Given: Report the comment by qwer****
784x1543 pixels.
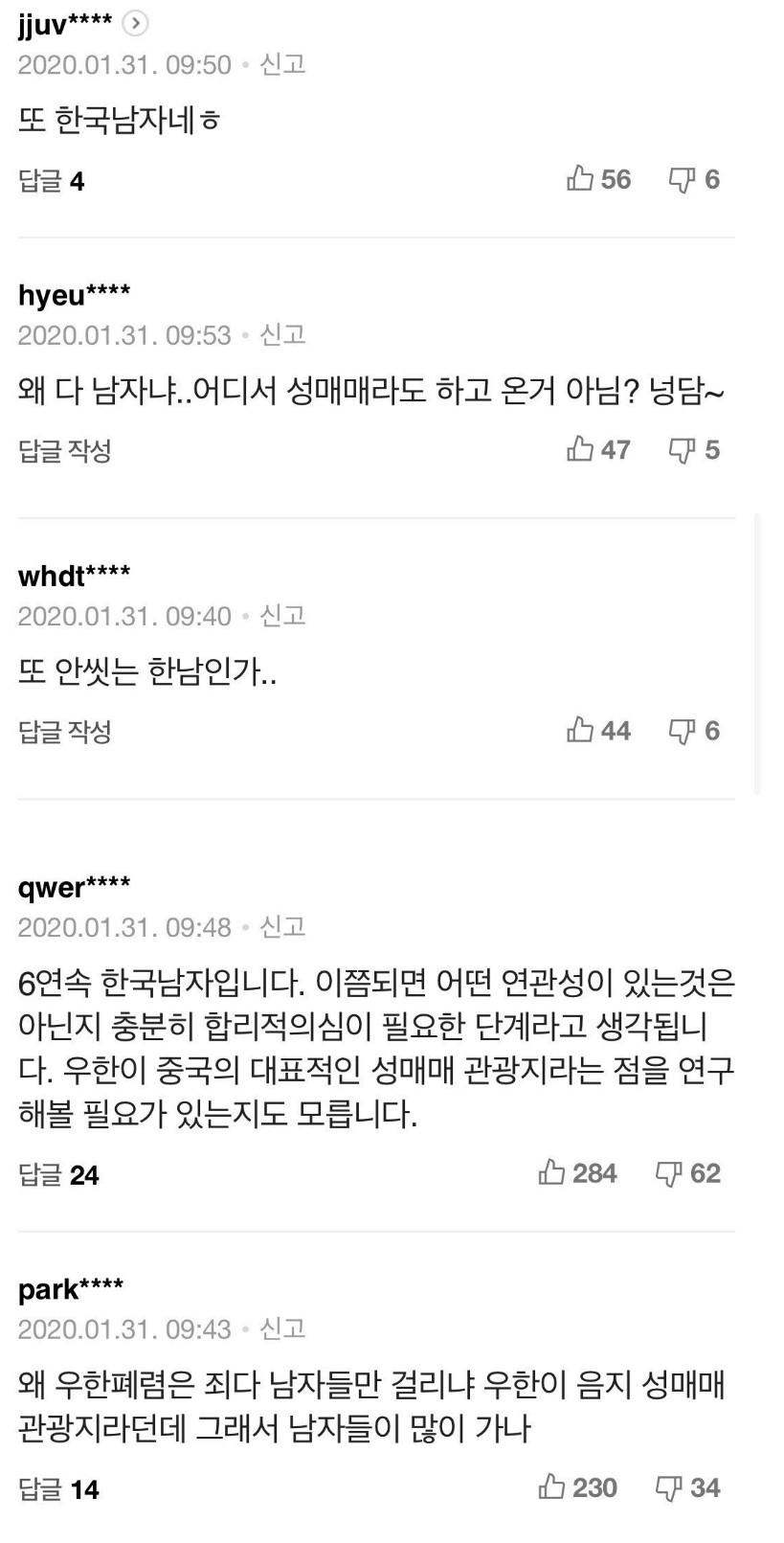Looking at the screenshot, I should [x=282, y=926].
